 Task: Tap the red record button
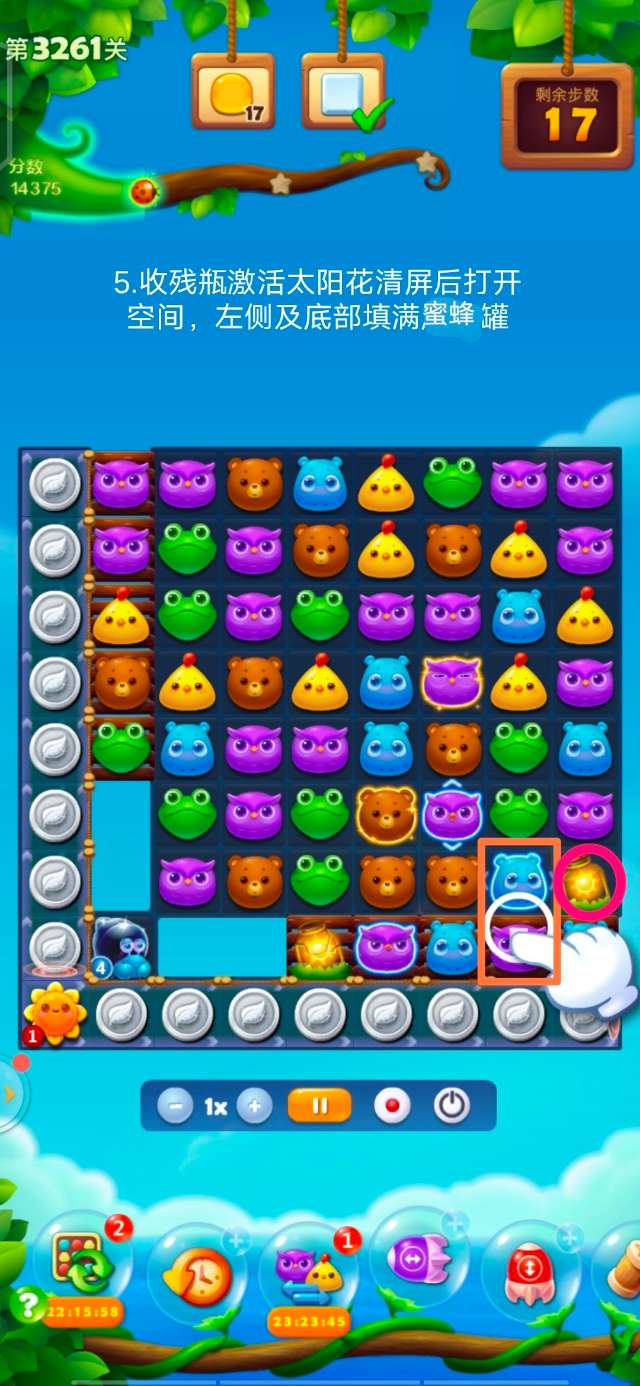(392, 1107)
